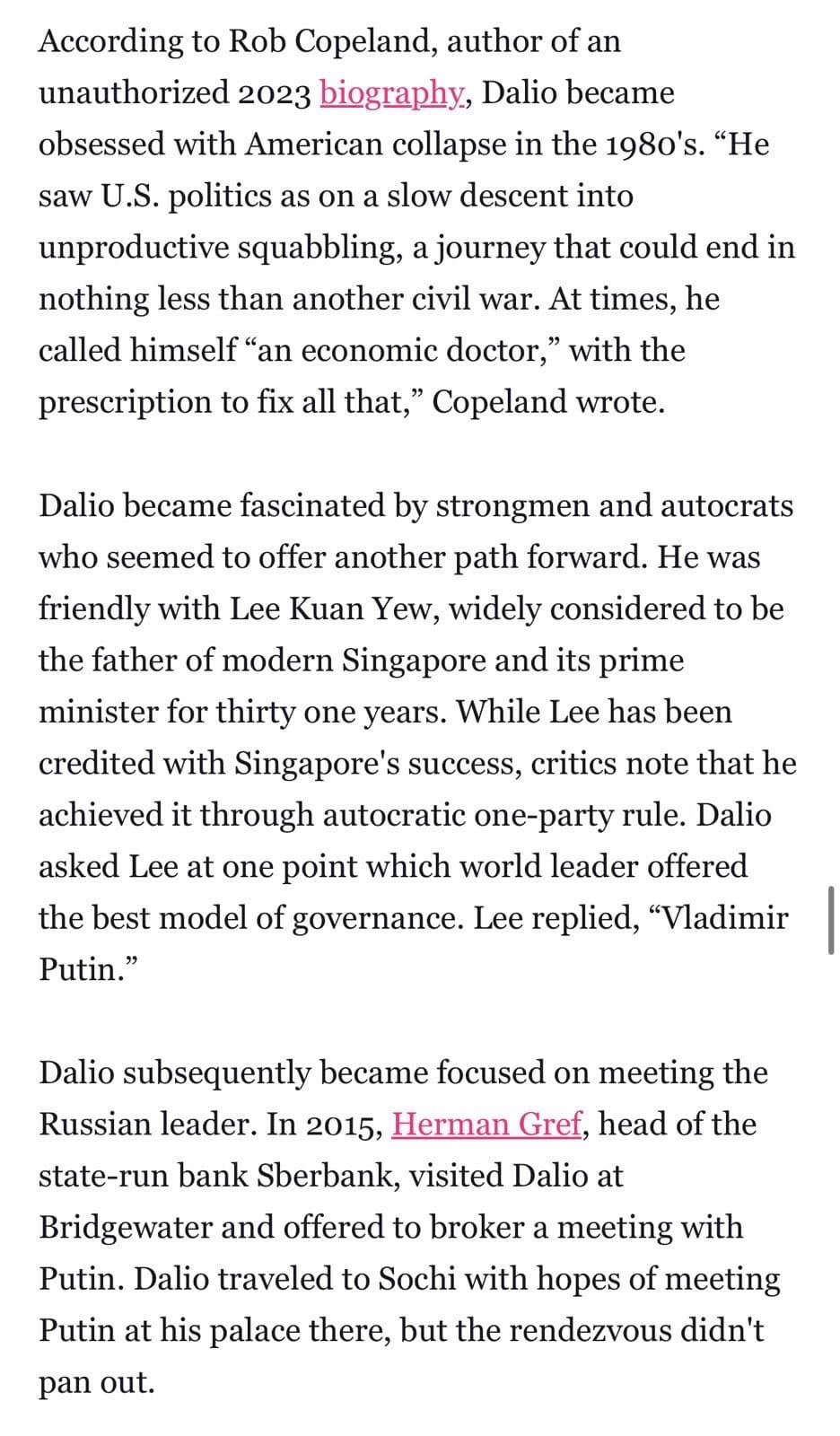This screenshot has width=840, height=1436.
Task: Follow the Herman Gref link
Action: click(486, 1125)
